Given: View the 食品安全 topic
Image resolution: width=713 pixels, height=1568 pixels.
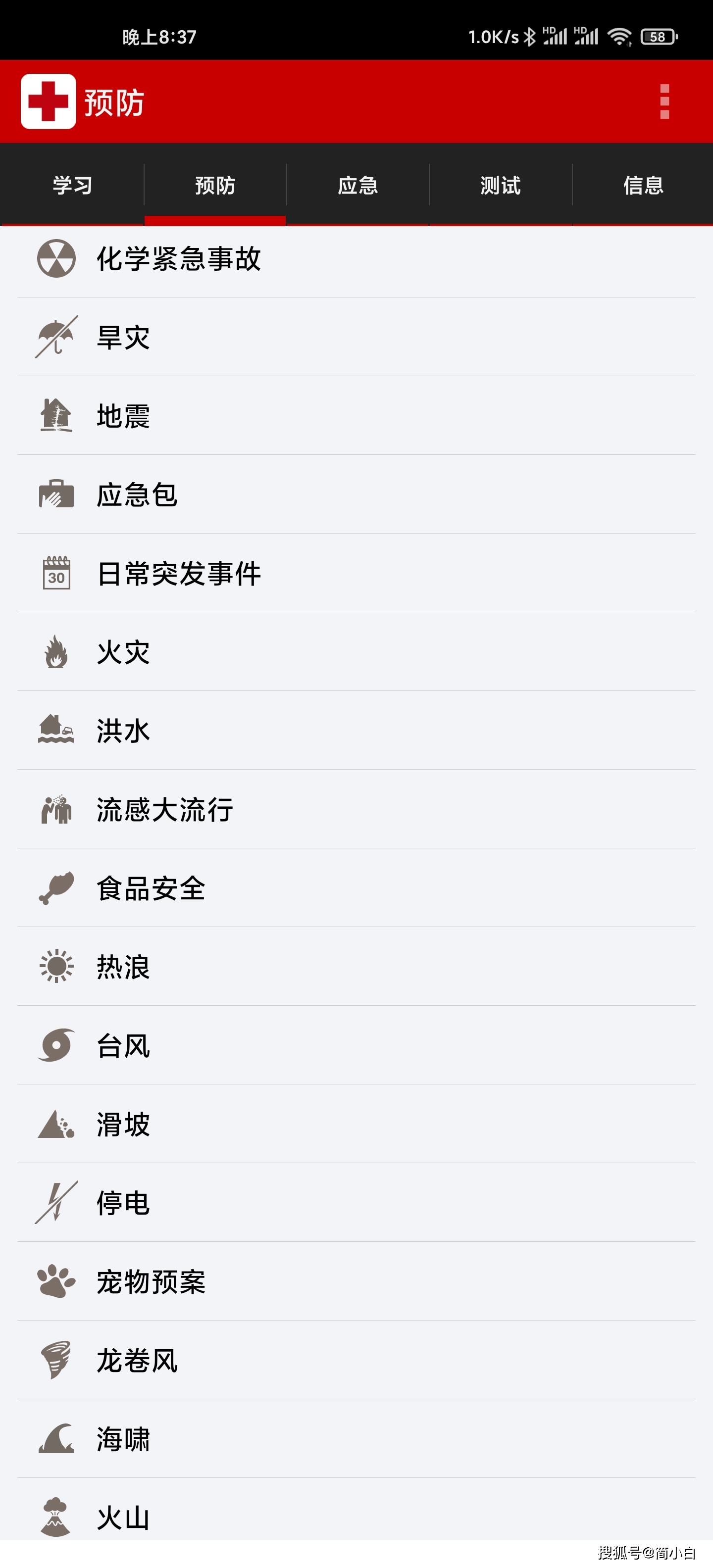Looking at the screenshot, I should coord(151,888).
